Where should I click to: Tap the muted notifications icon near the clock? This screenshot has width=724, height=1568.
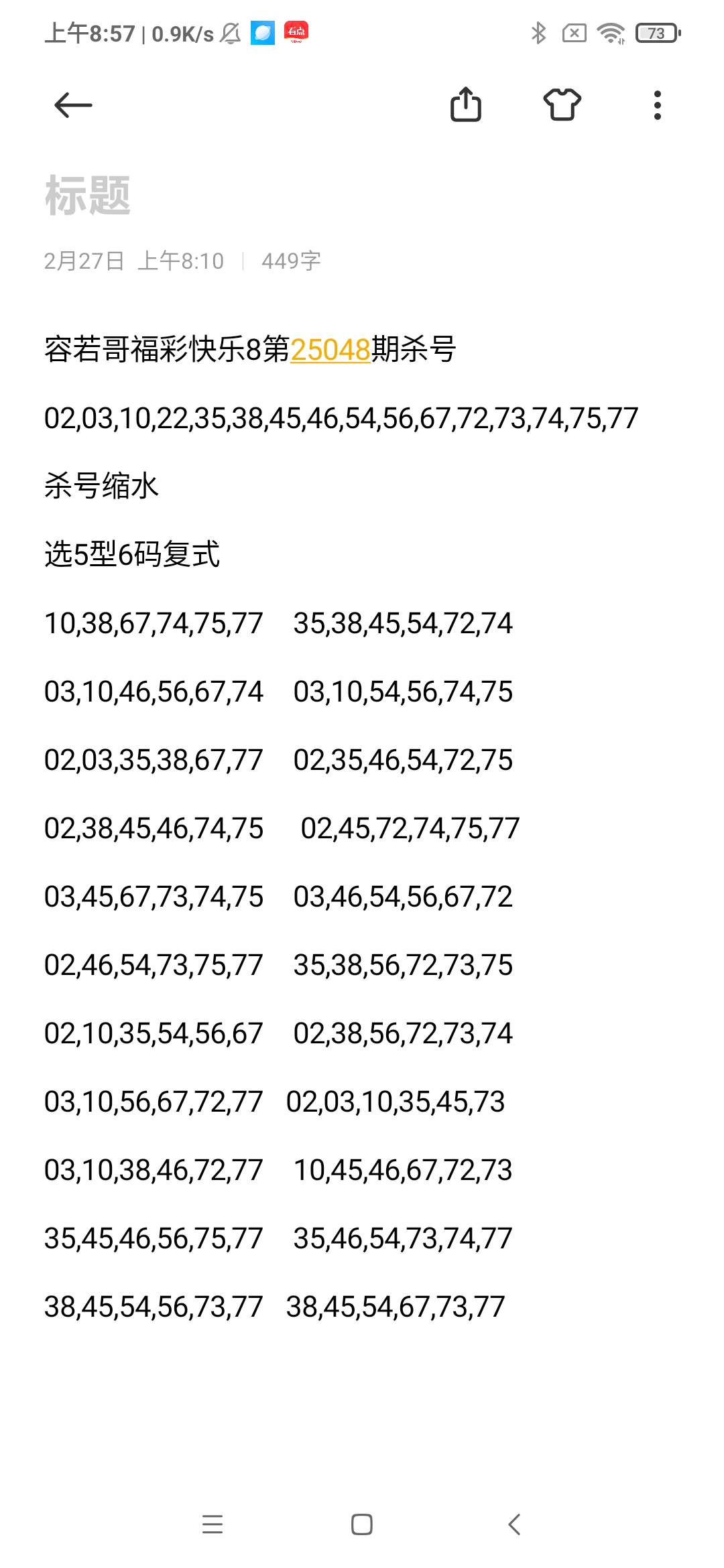230,31
